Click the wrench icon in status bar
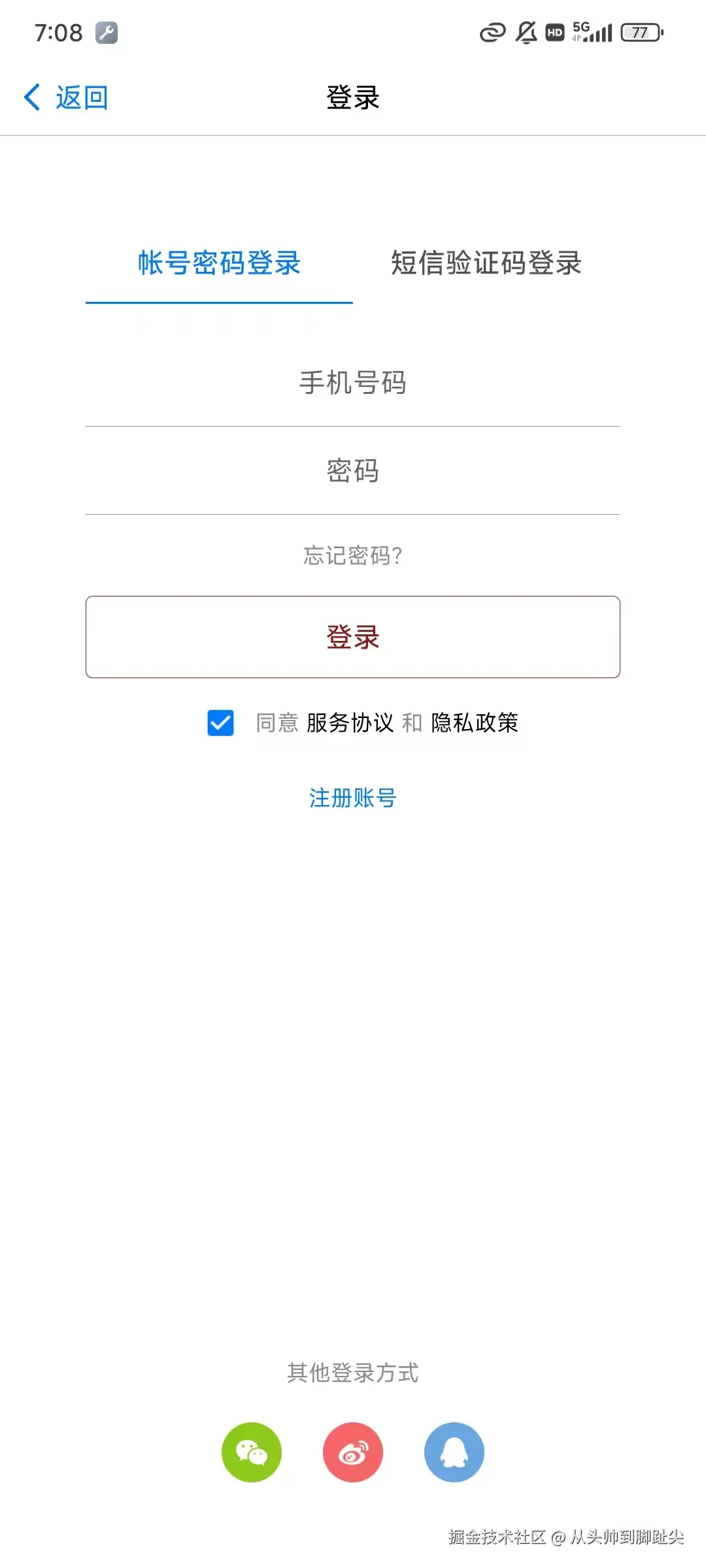The height and width of the screenshot is (1568, 706). (x=107, y=31)
